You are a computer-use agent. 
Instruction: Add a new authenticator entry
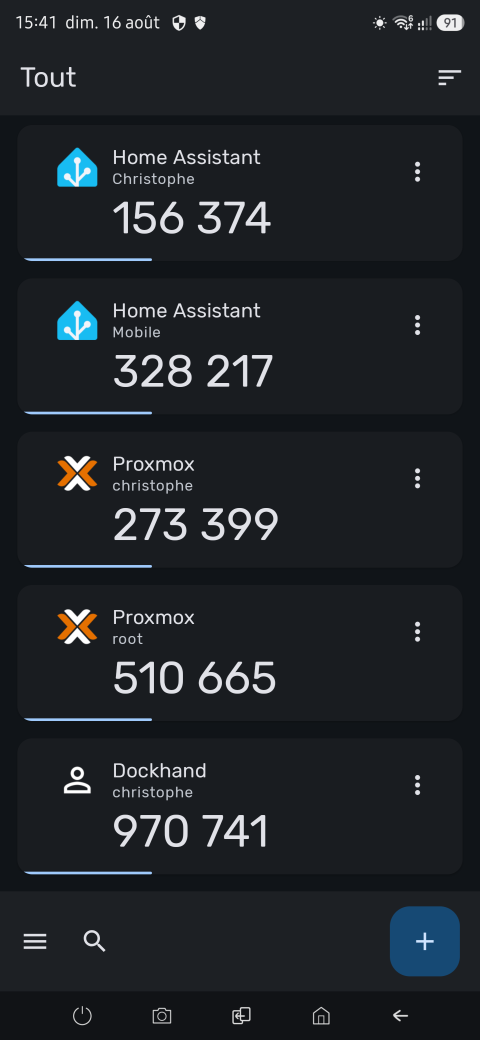click(424, 941)
